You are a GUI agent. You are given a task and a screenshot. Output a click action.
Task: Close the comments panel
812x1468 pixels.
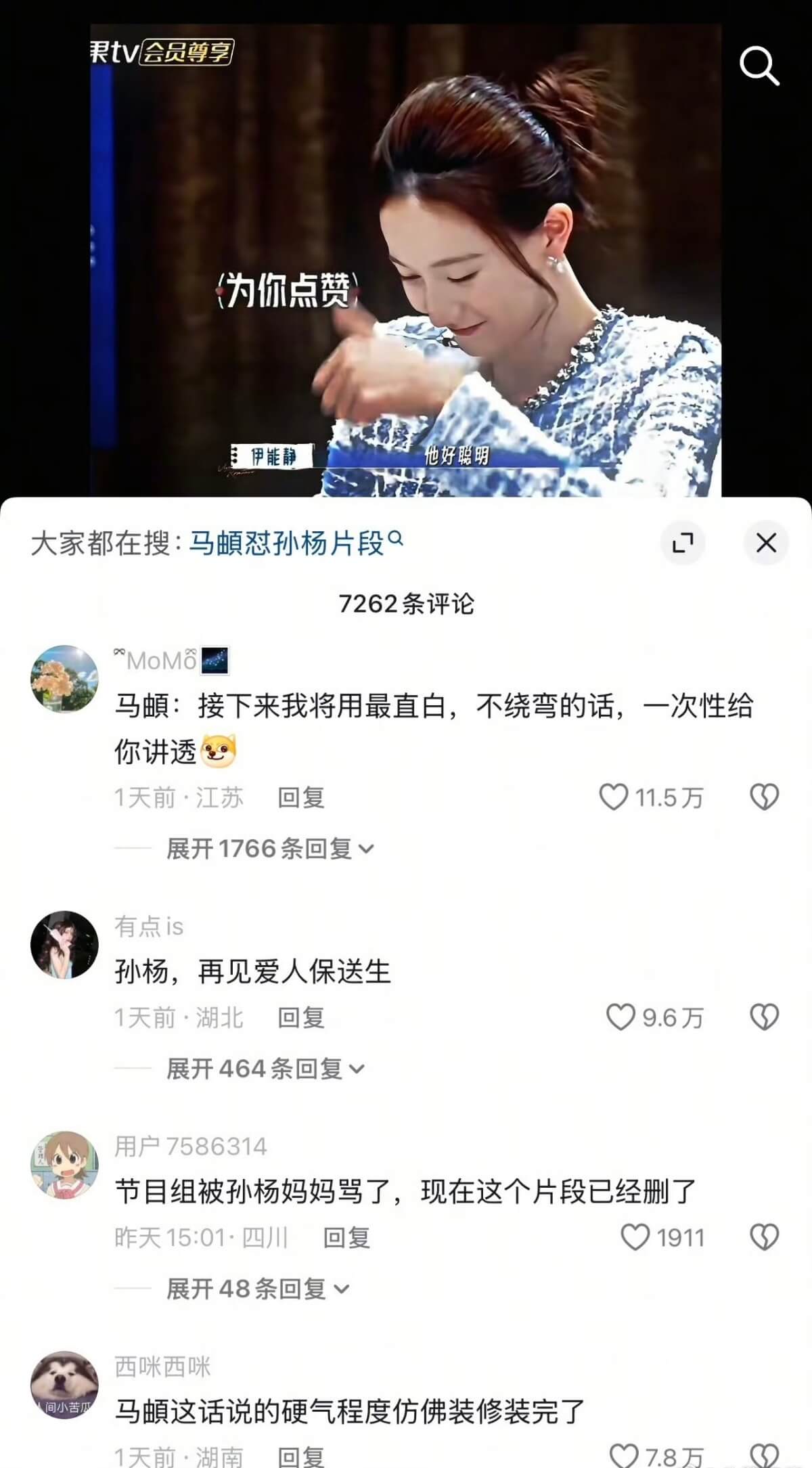pos(766,543)
